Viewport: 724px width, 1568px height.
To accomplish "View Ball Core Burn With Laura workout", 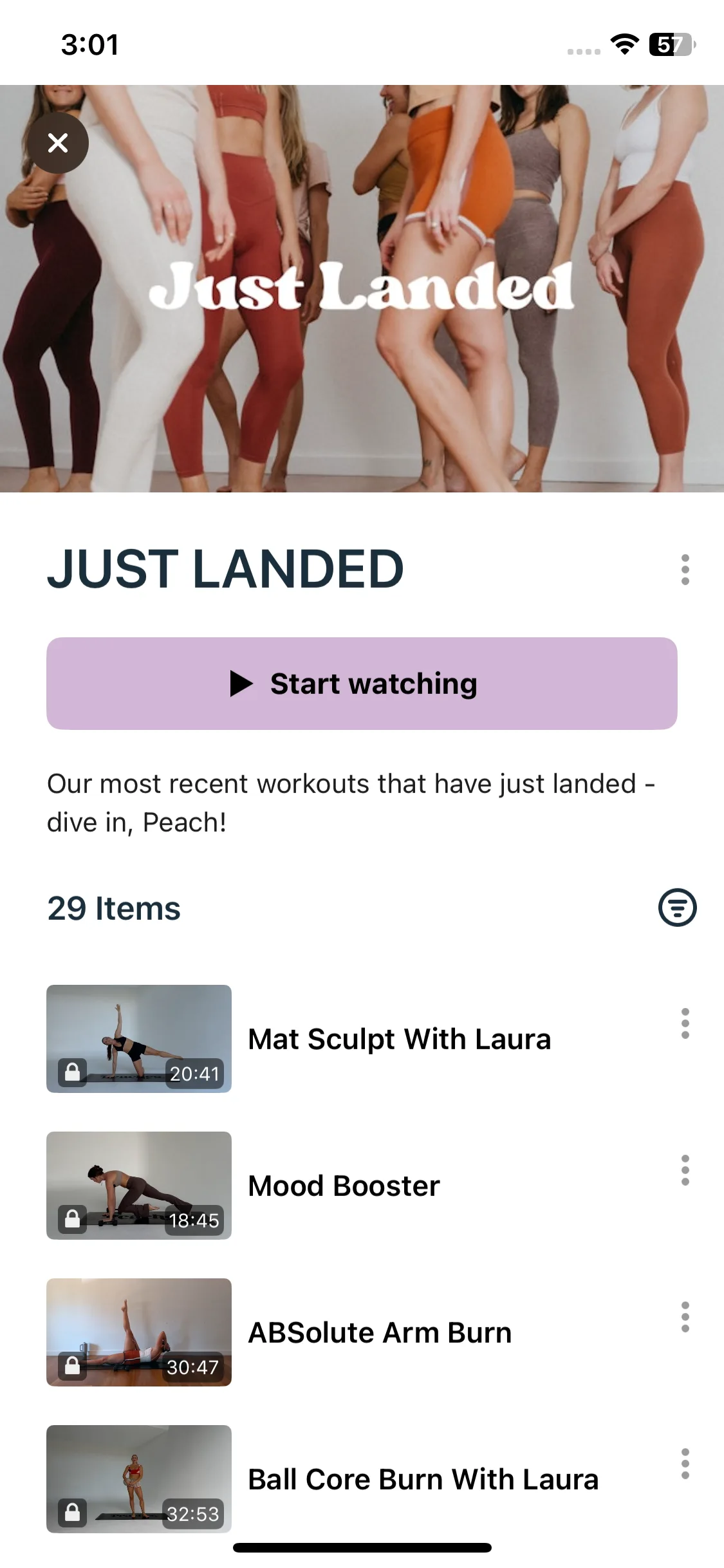I will click(x=423, y=1479).
